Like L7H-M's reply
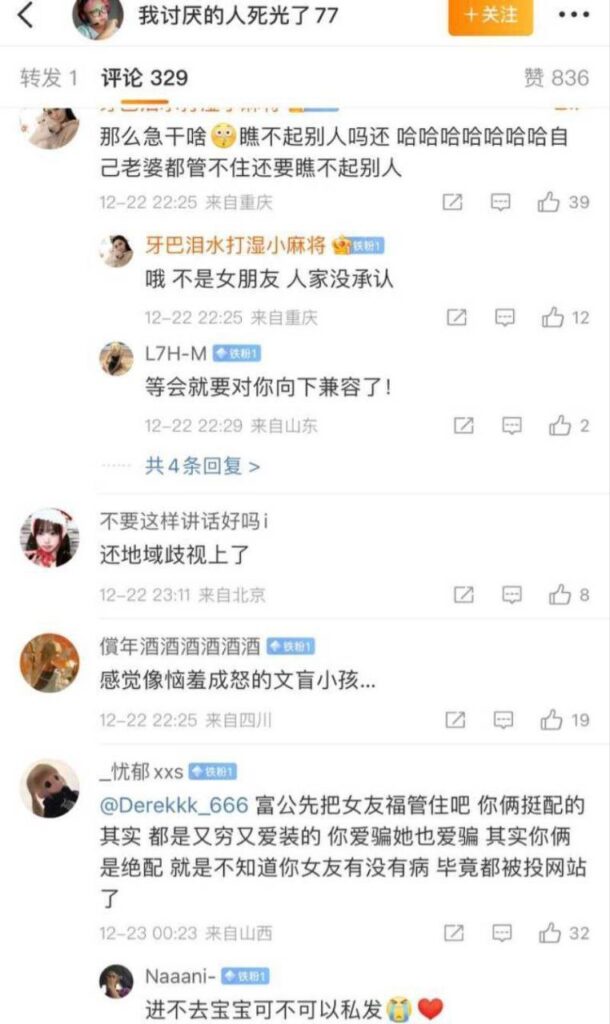The image size is (610, 1024). click(559, 426)
